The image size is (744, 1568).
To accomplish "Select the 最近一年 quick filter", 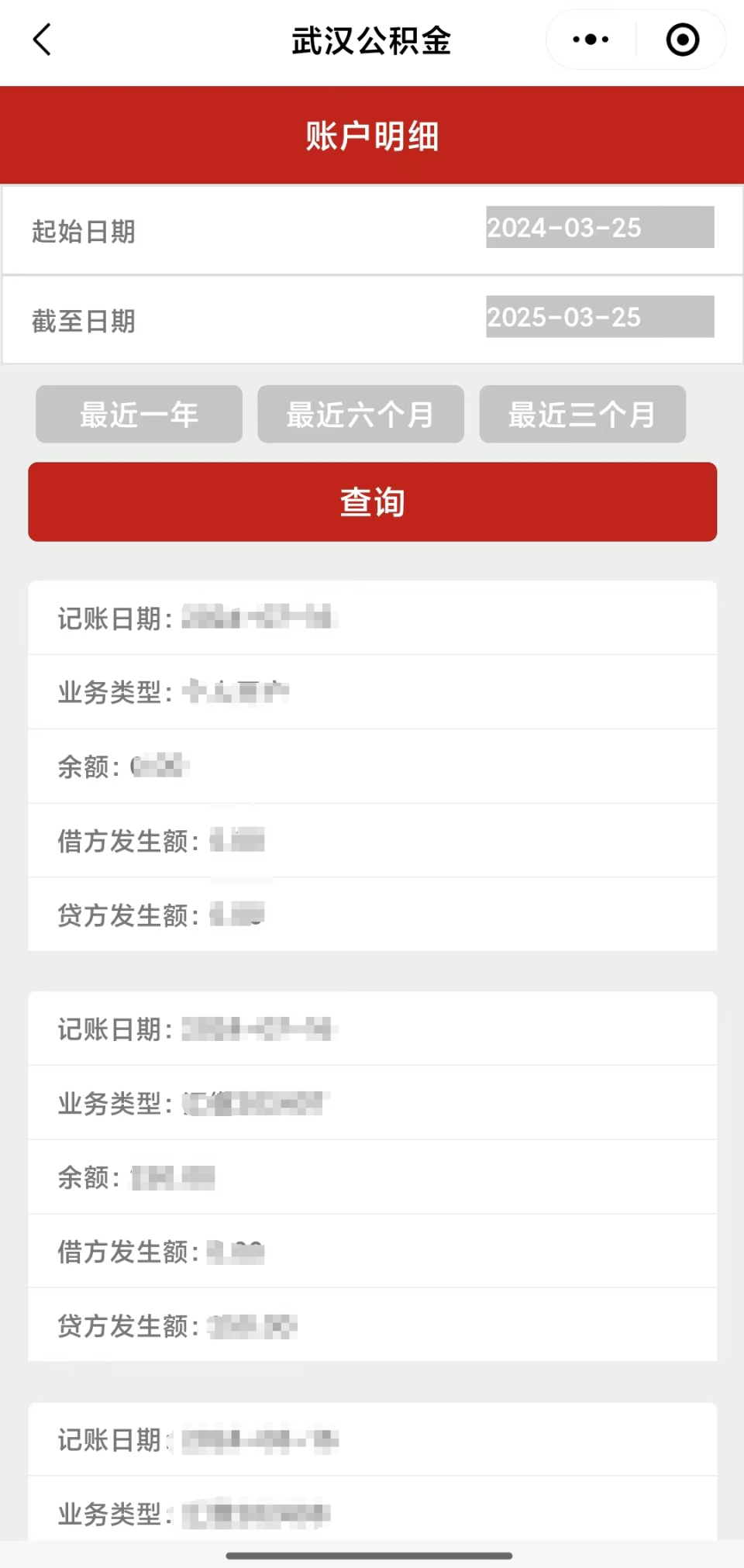I will [x=139, y=415].
